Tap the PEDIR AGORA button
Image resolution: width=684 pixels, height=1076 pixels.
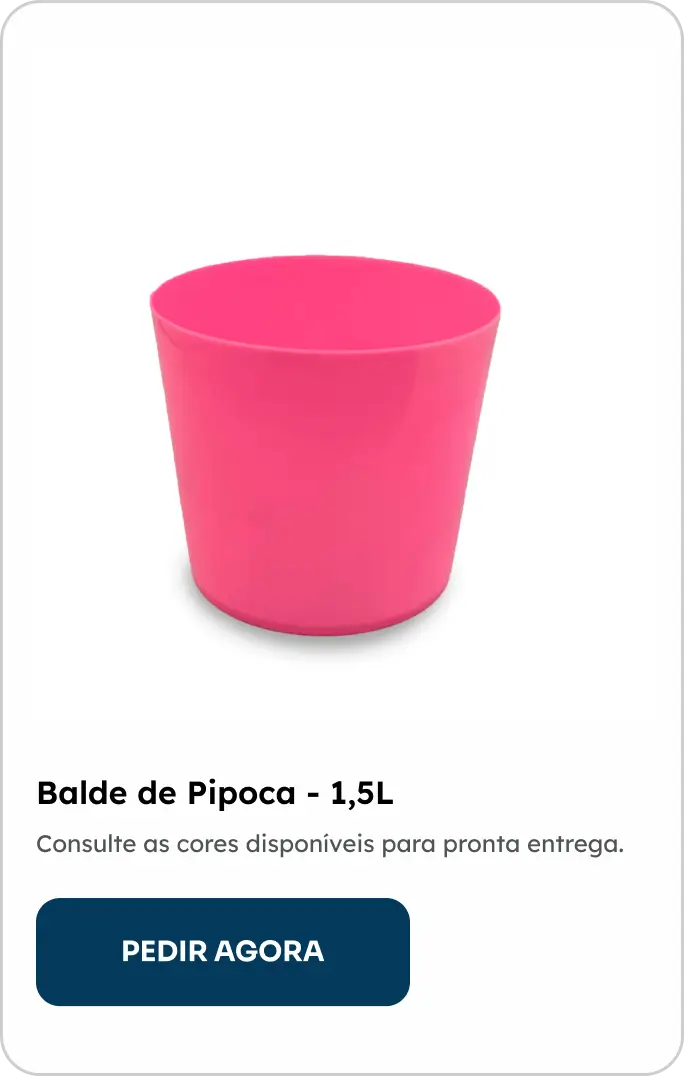[222, 951]
